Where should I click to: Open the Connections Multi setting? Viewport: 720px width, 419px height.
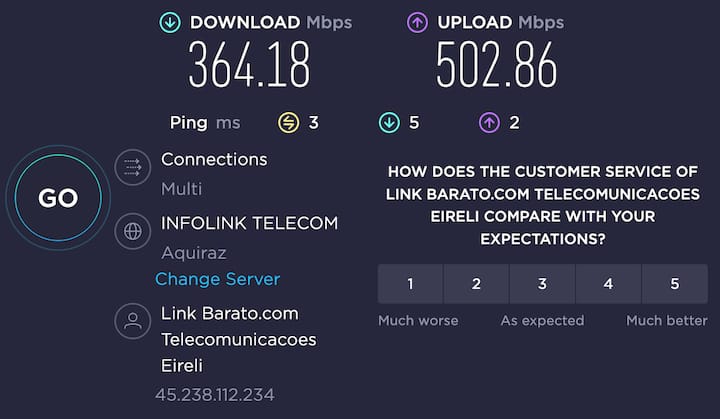[x=213, y=173]
